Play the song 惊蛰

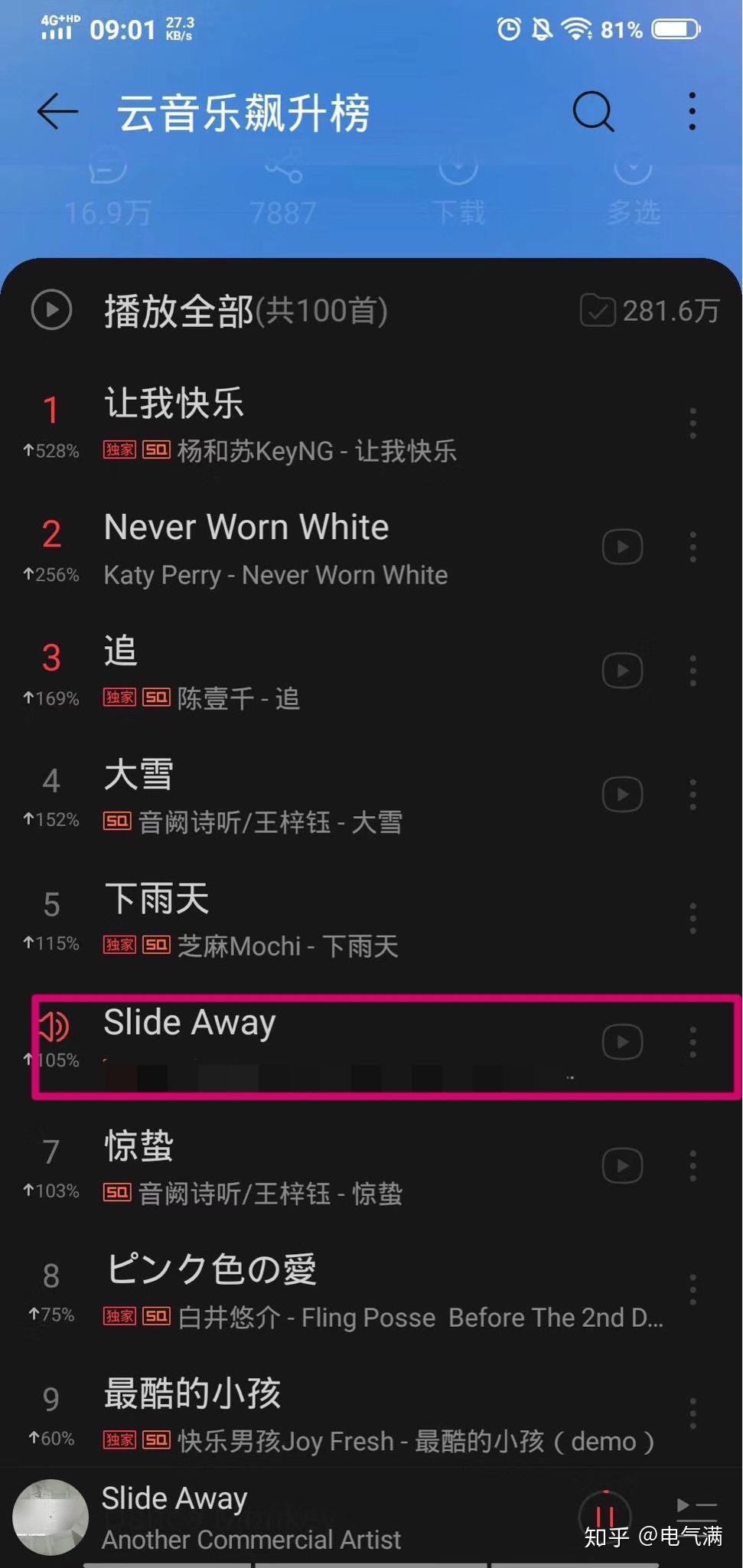306,1168
